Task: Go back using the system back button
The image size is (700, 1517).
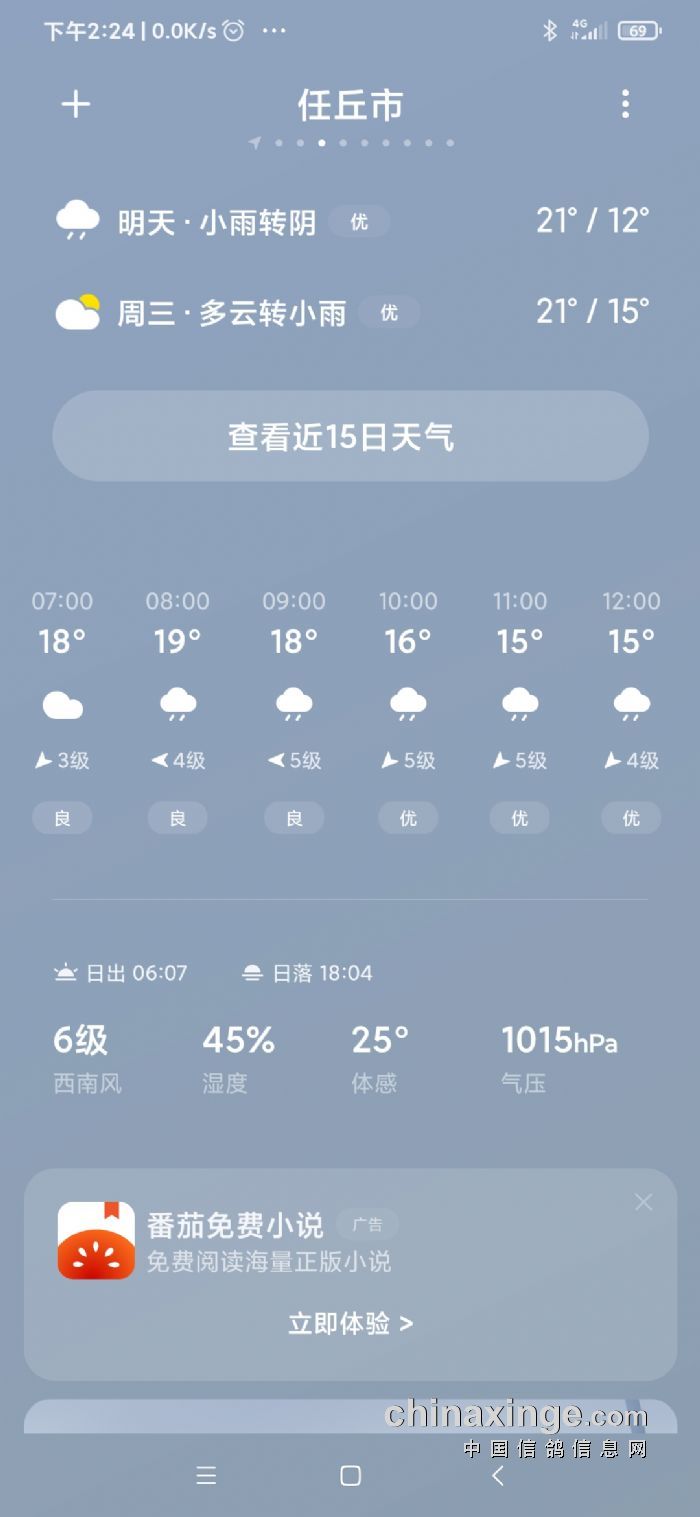Action: point(497,1476)
